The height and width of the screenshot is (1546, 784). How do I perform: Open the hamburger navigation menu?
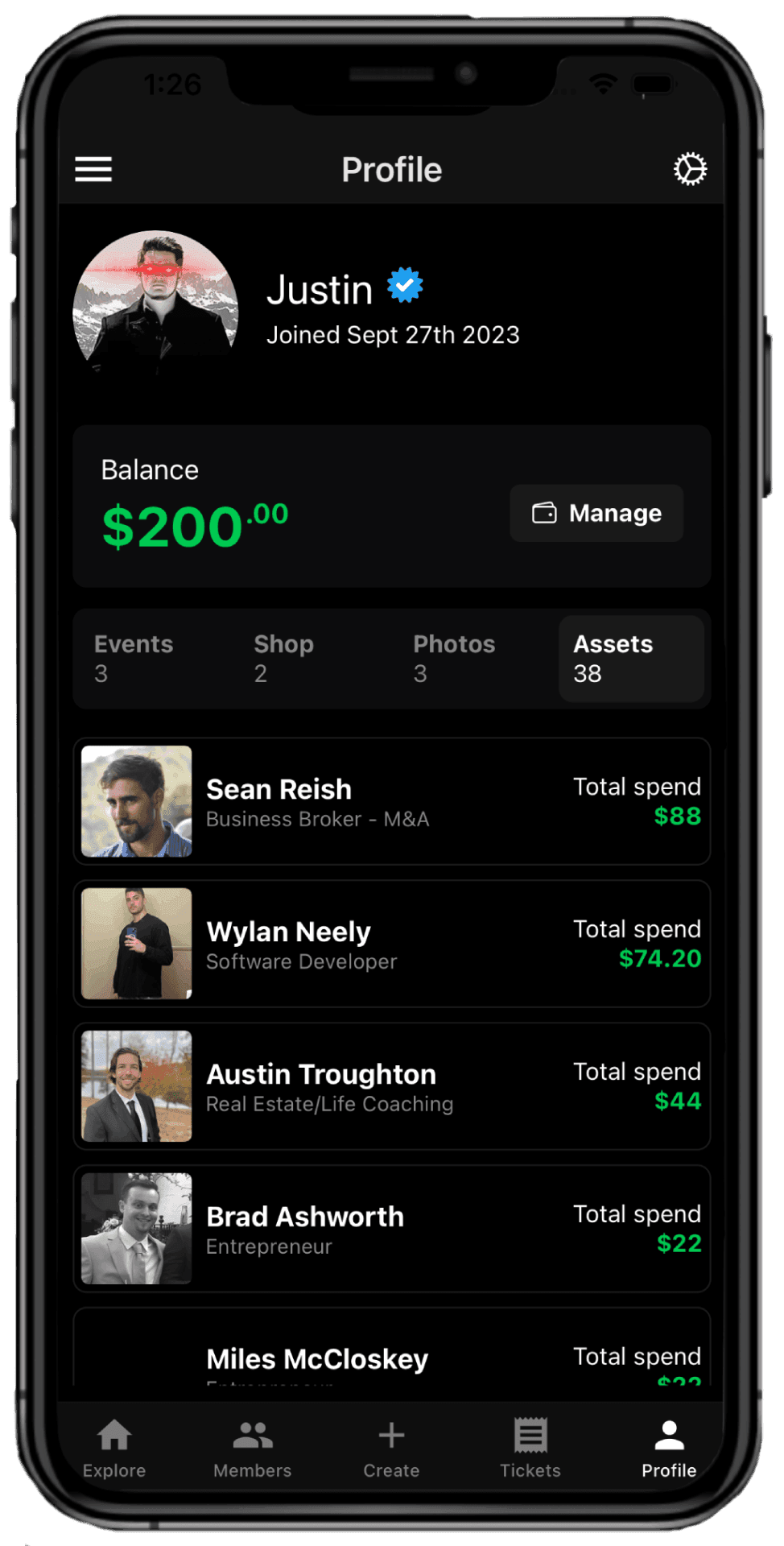click(93, 169)
